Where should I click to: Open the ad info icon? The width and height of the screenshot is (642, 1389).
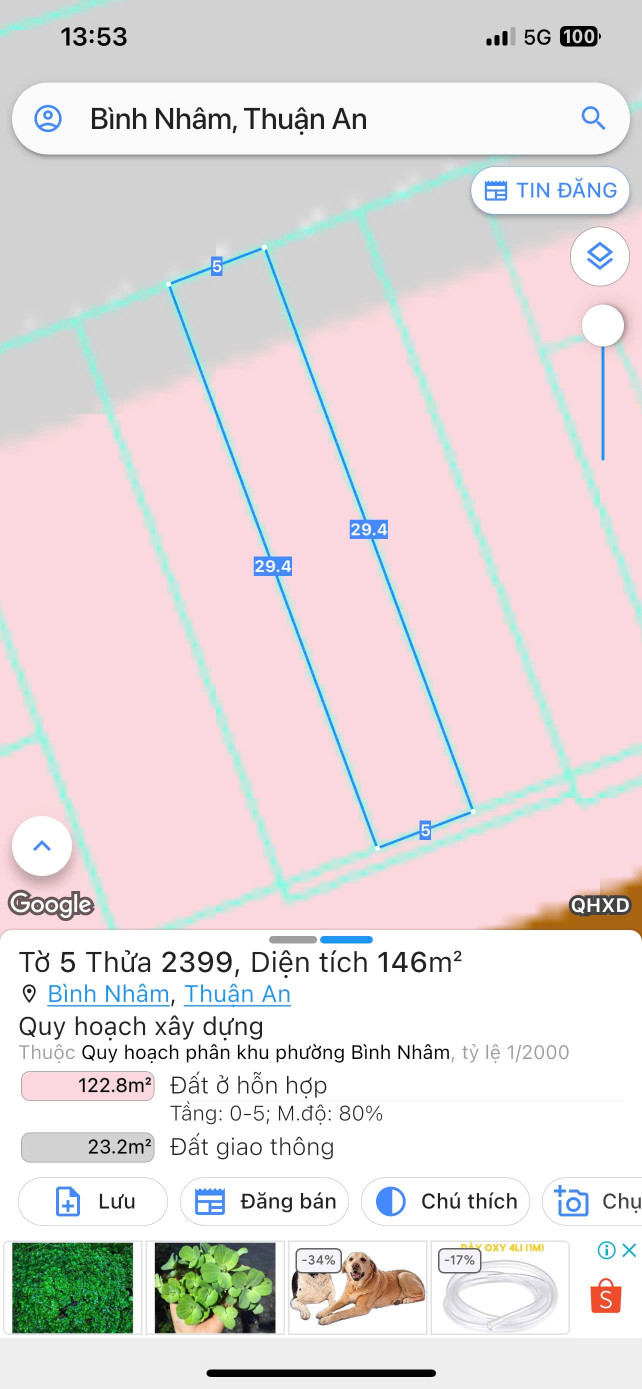pyautogui.click(x=606, y=1250)
